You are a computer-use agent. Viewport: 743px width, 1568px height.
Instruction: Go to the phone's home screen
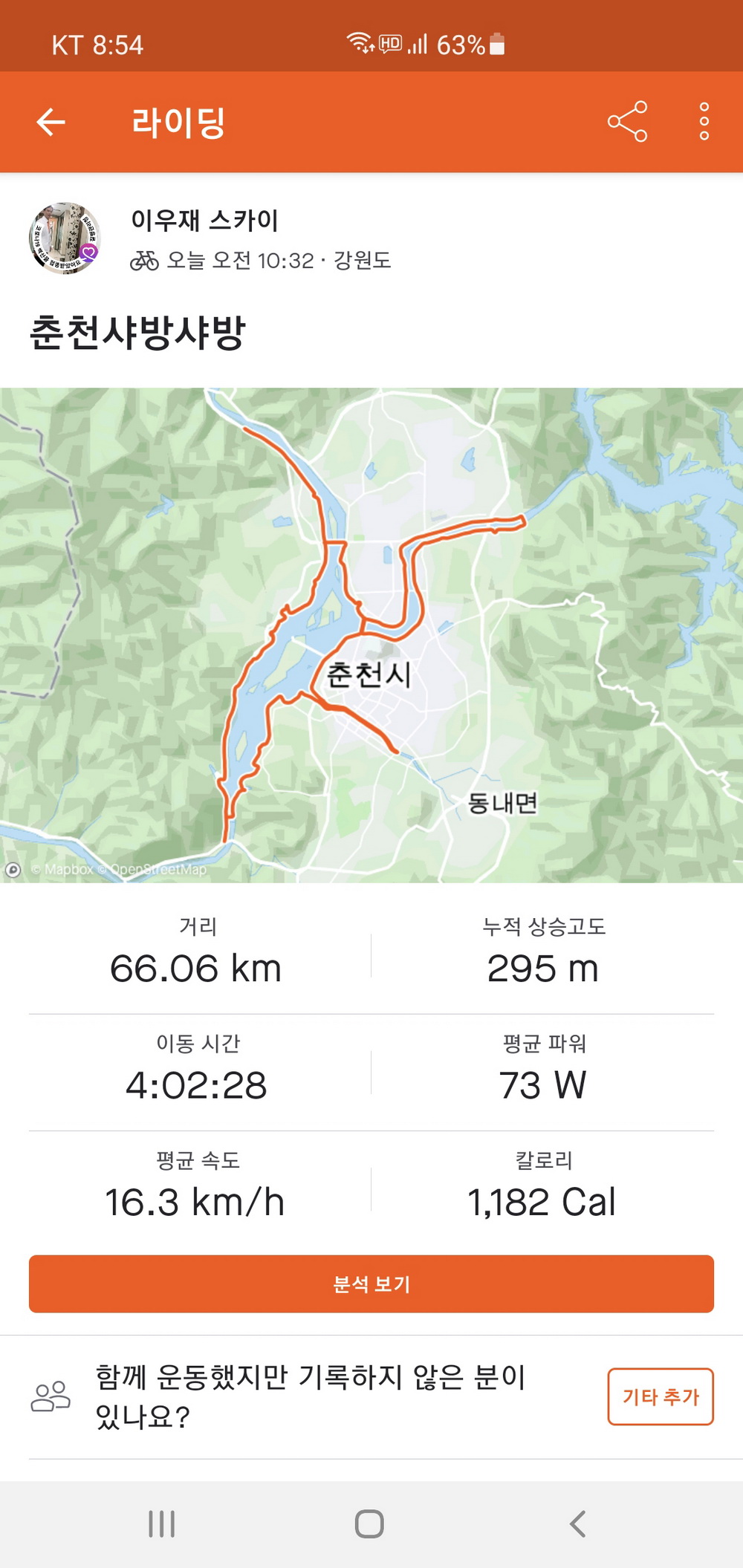tap(369, 1523)
